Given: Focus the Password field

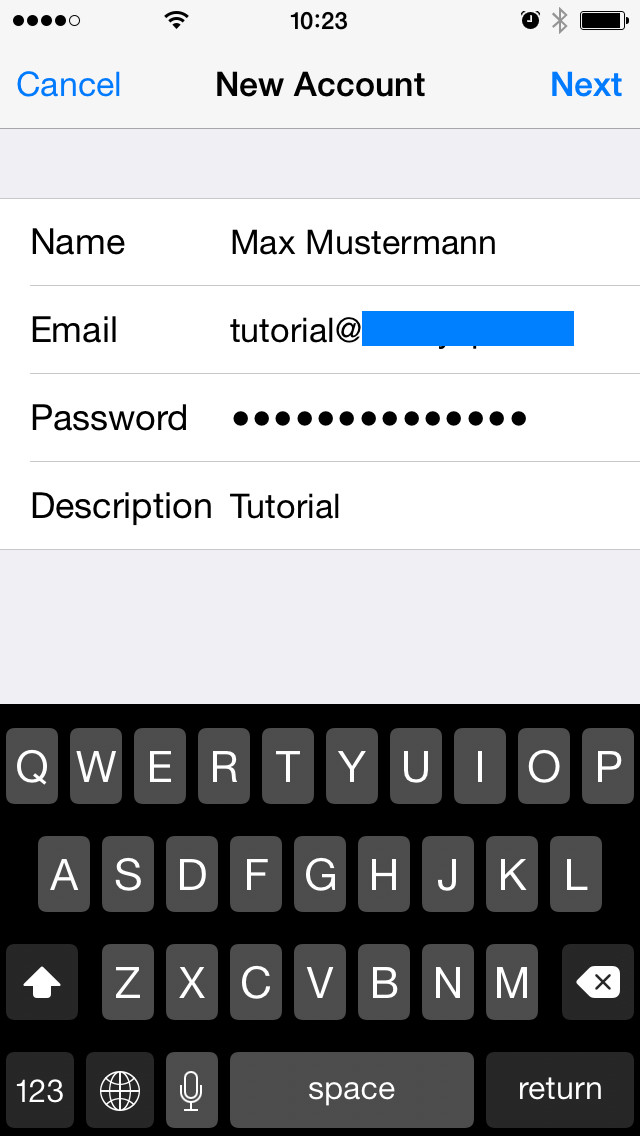Looking at the screenshot, I should point(320,418).
